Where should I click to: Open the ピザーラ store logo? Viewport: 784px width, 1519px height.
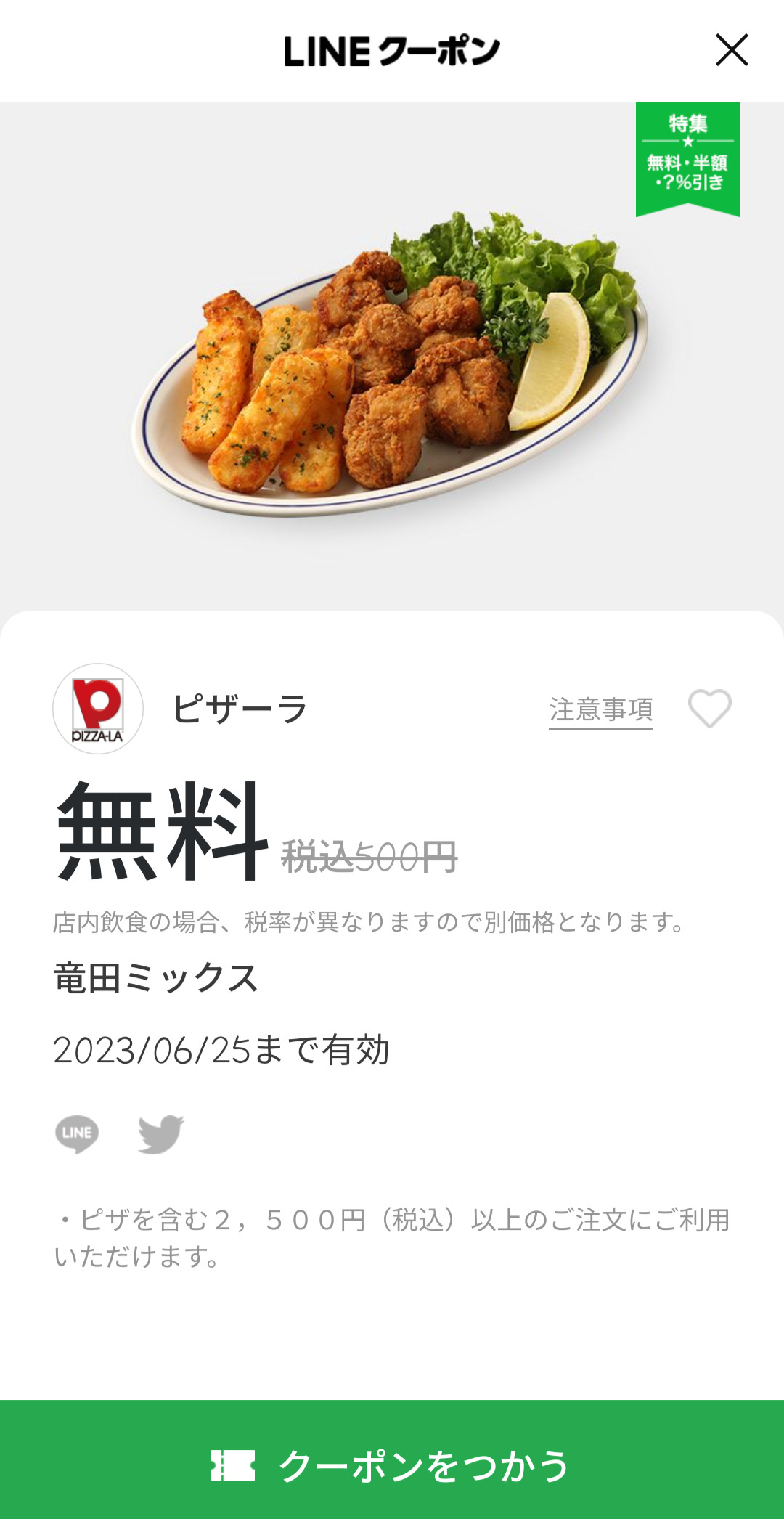98,709
